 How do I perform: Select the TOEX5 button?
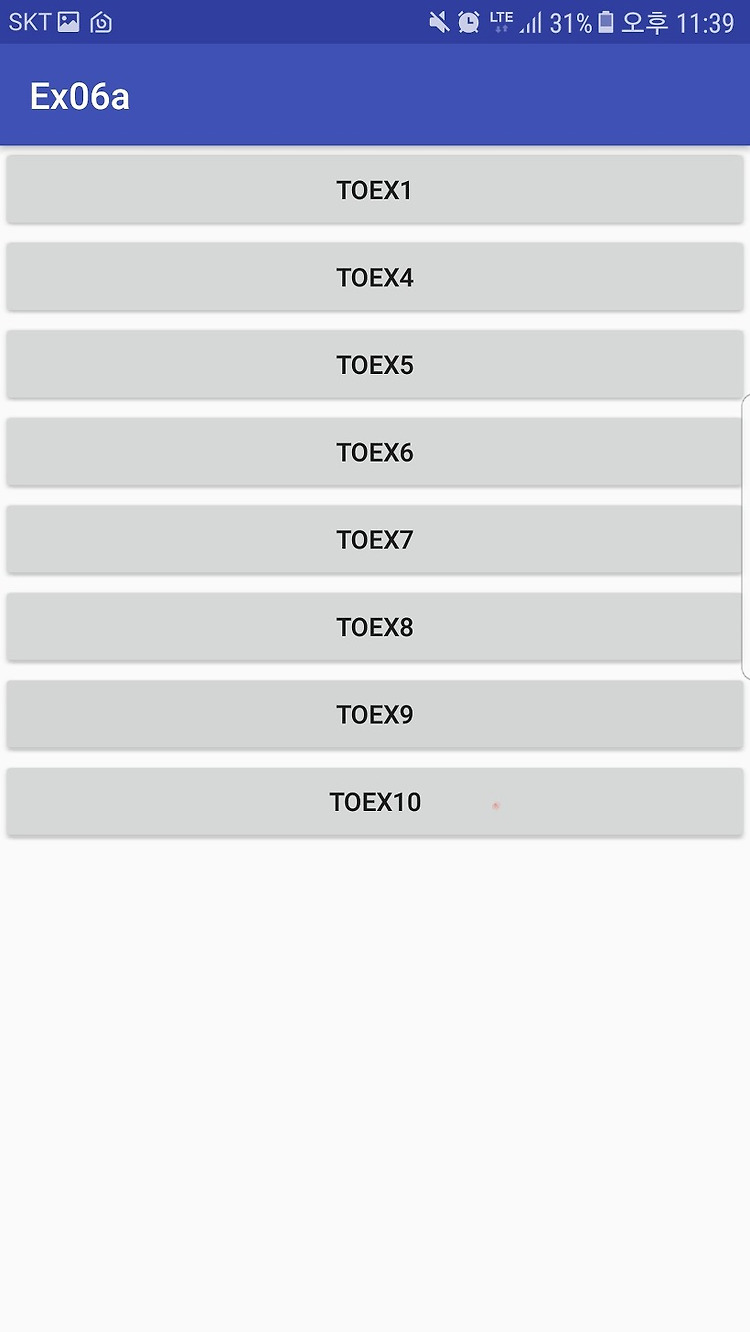(375, 364)
